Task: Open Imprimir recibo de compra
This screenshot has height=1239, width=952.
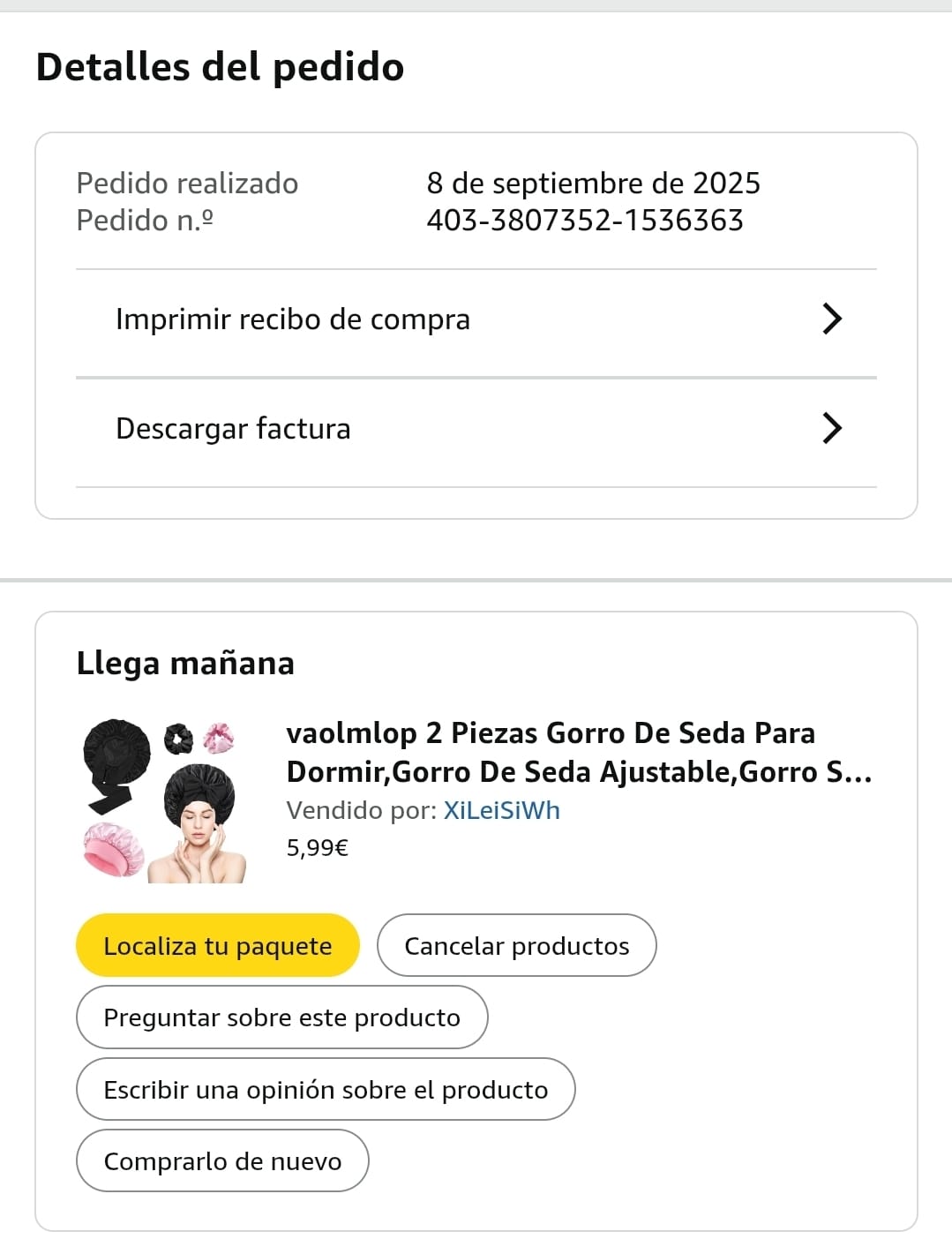Action: (x=476, y=319)
